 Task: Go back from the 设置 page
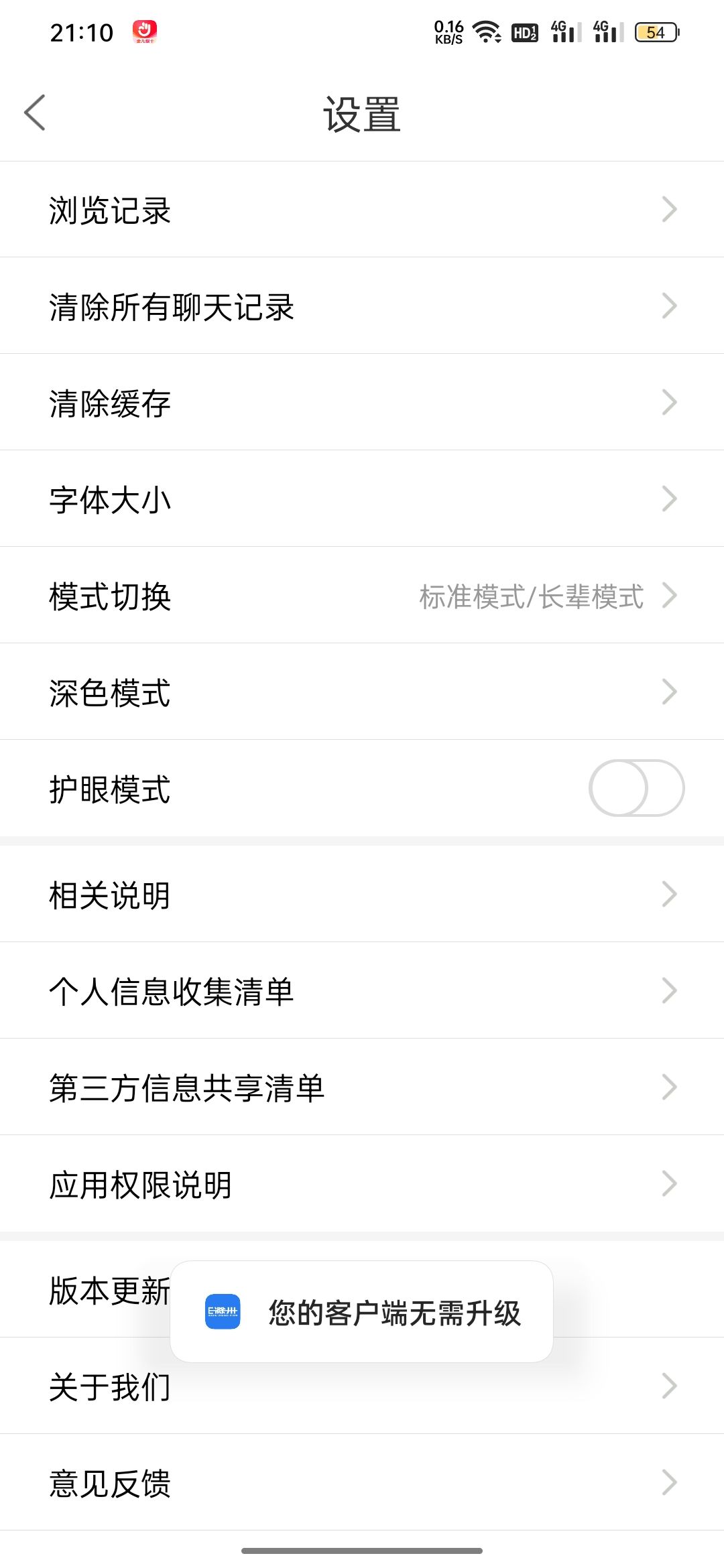coord(35,113)
